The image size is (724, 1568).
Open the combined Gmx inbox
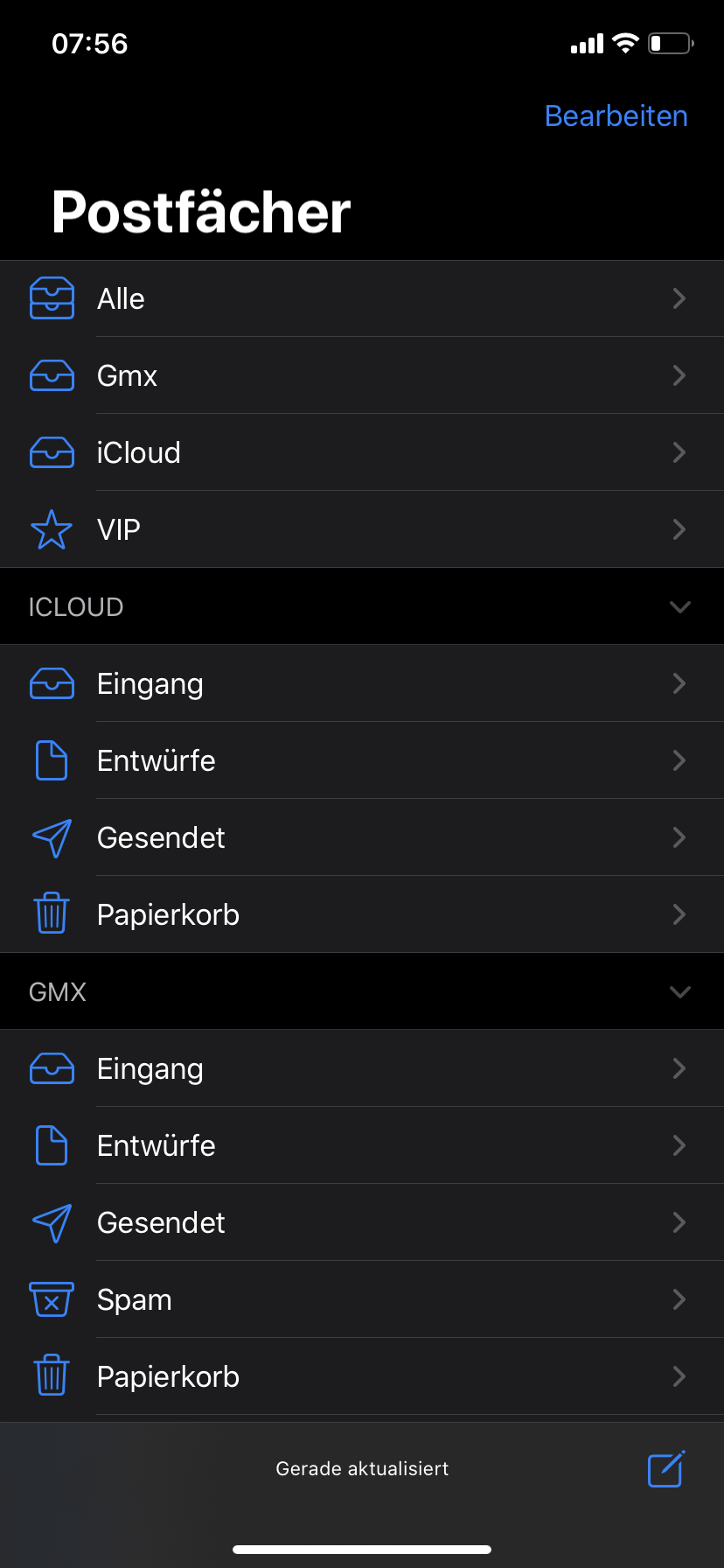tap(362, 375)
